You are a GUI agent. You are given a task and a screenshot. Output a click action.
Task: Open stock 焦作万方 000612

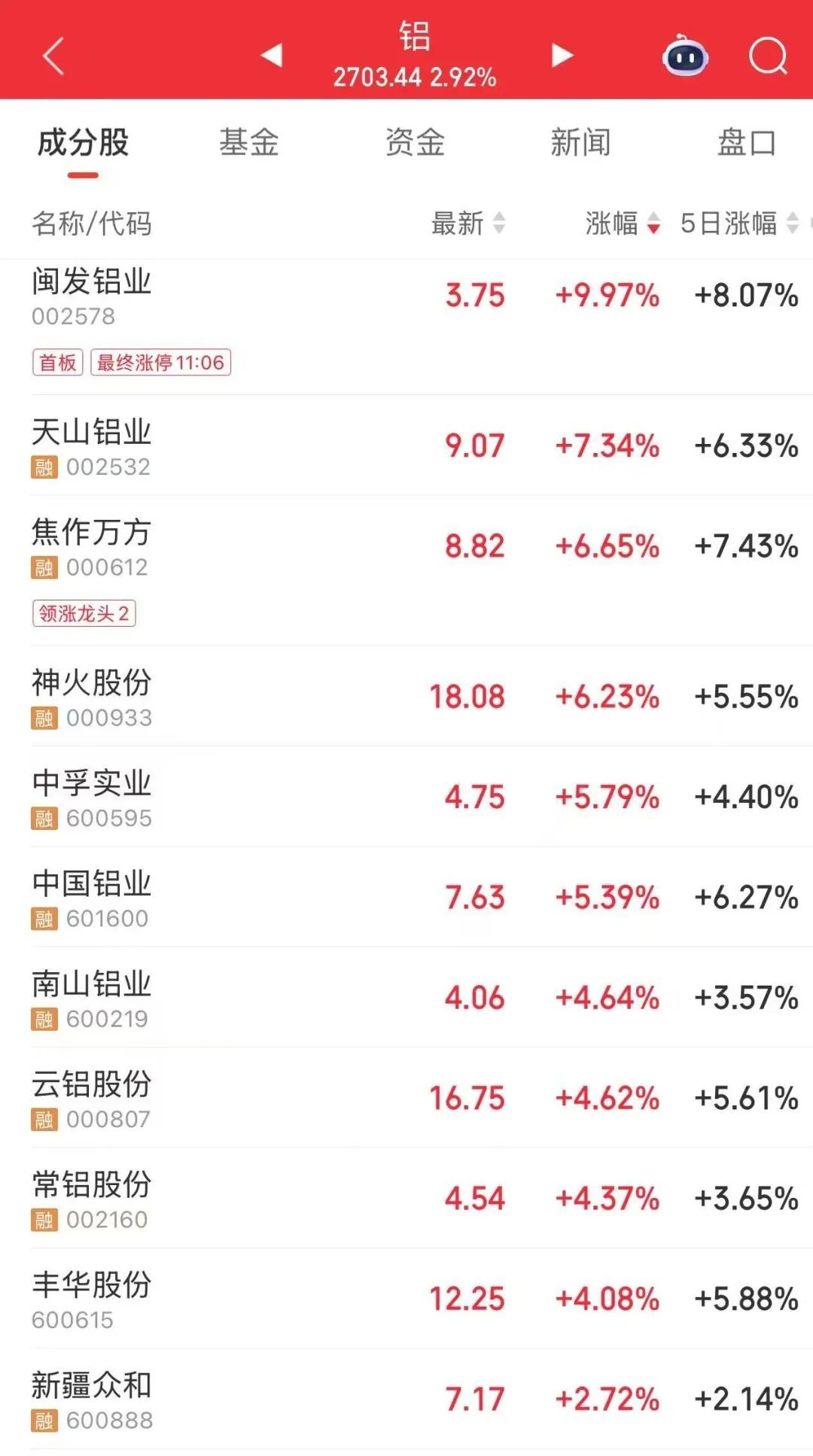[x=92, y=547]
